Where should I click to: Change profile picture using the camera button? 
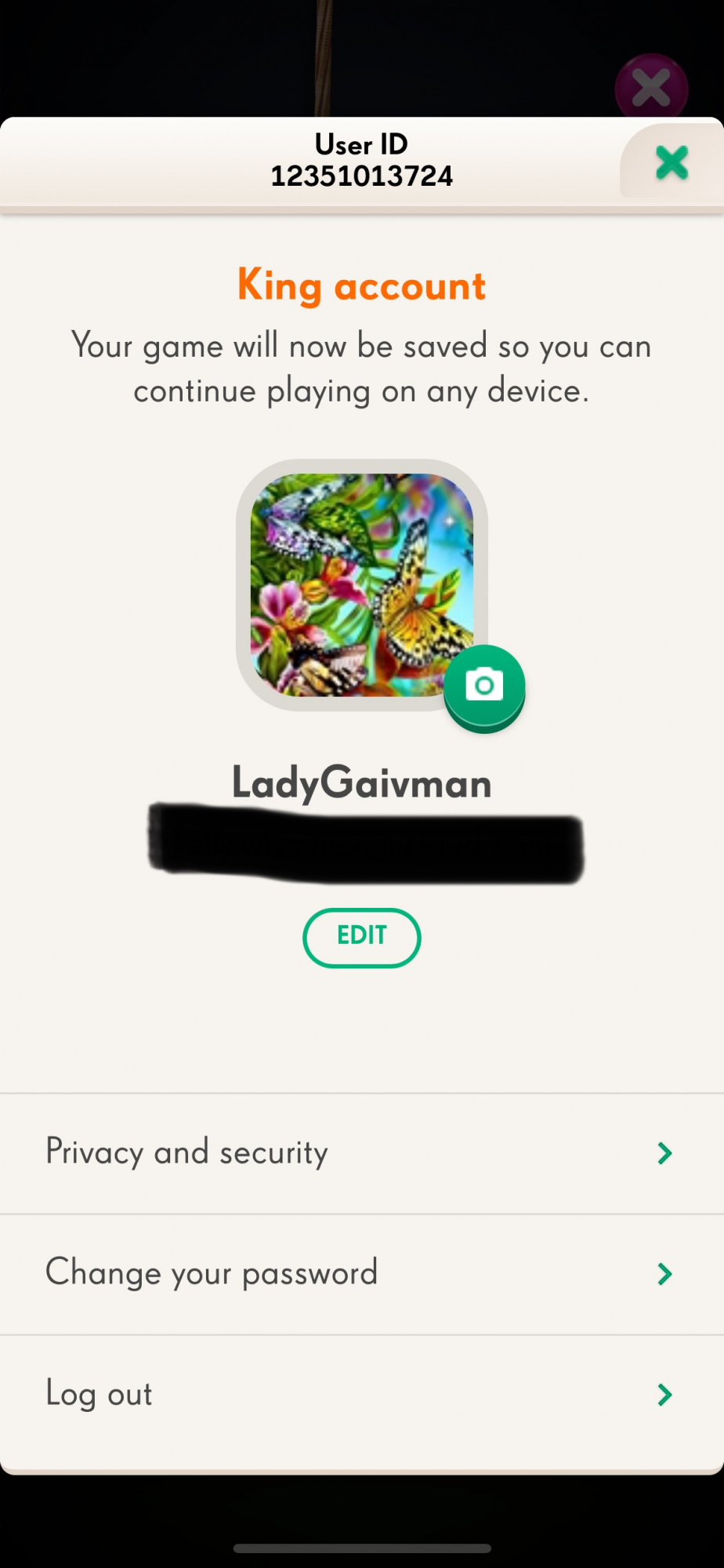pyautogui.click(x=484, y=687)
